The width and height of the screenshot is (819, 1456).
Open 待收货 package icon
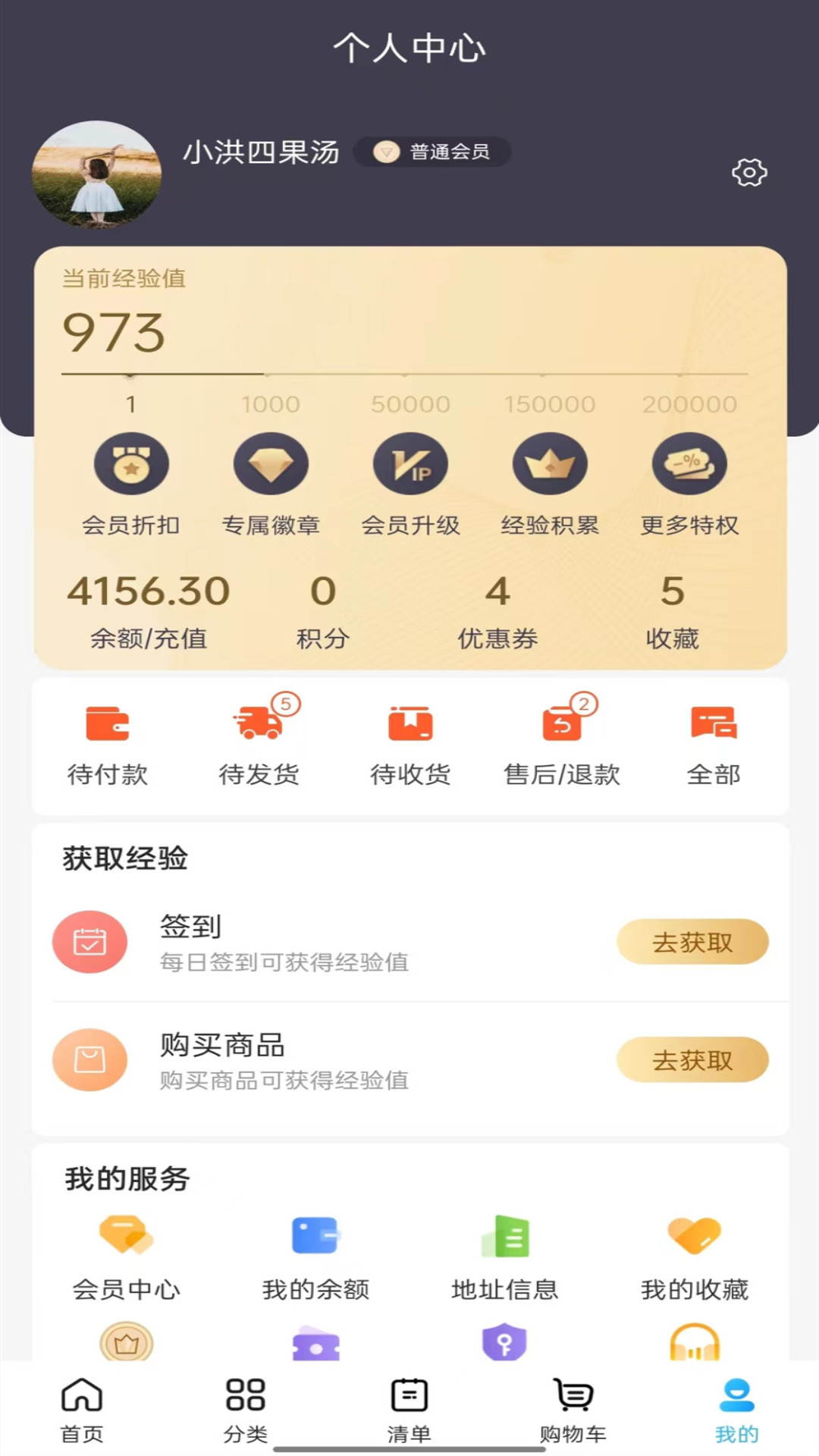(x=409, y=723)
